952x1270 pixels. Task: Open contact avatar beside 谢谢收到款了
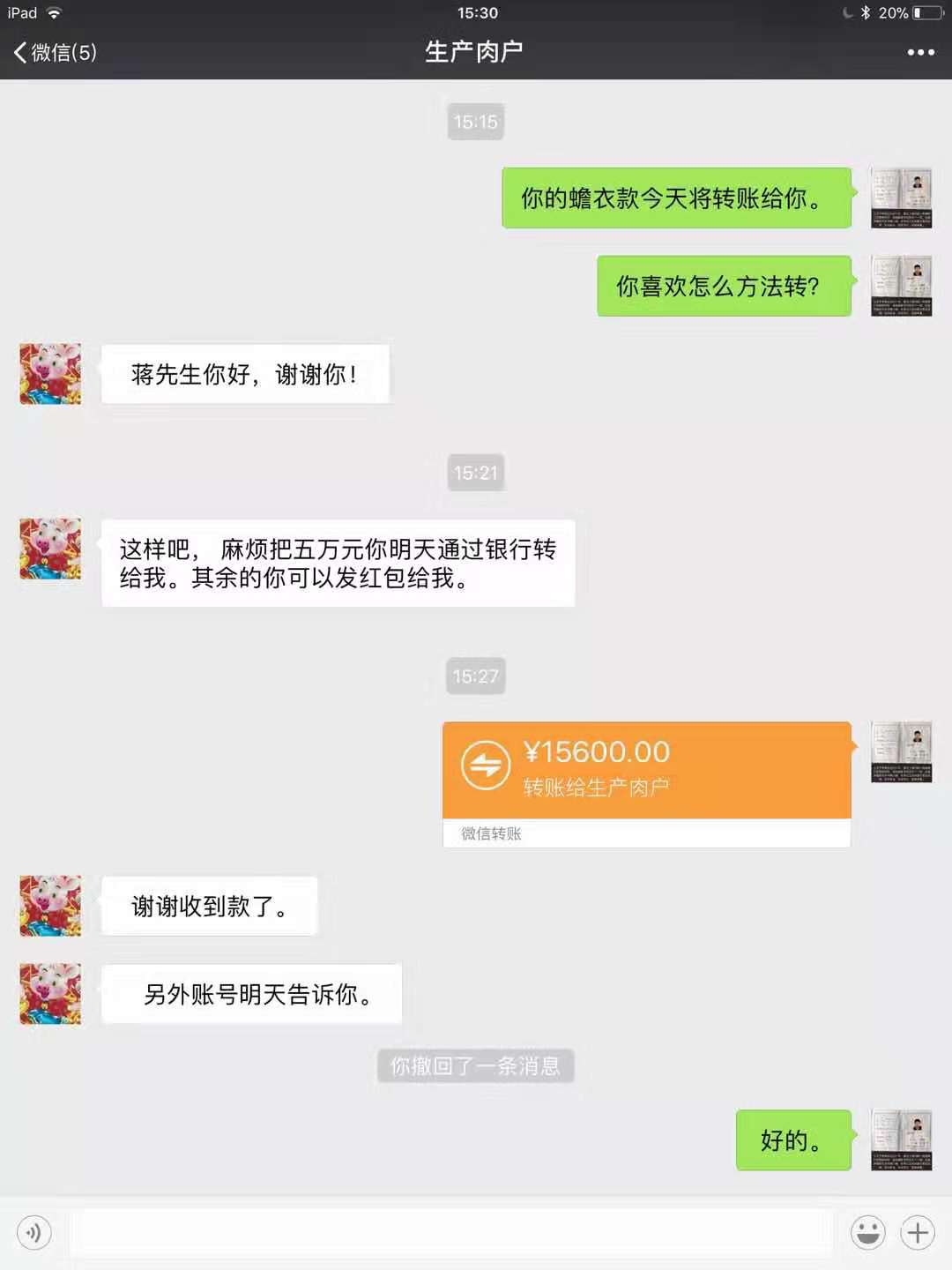click(50, 906)
